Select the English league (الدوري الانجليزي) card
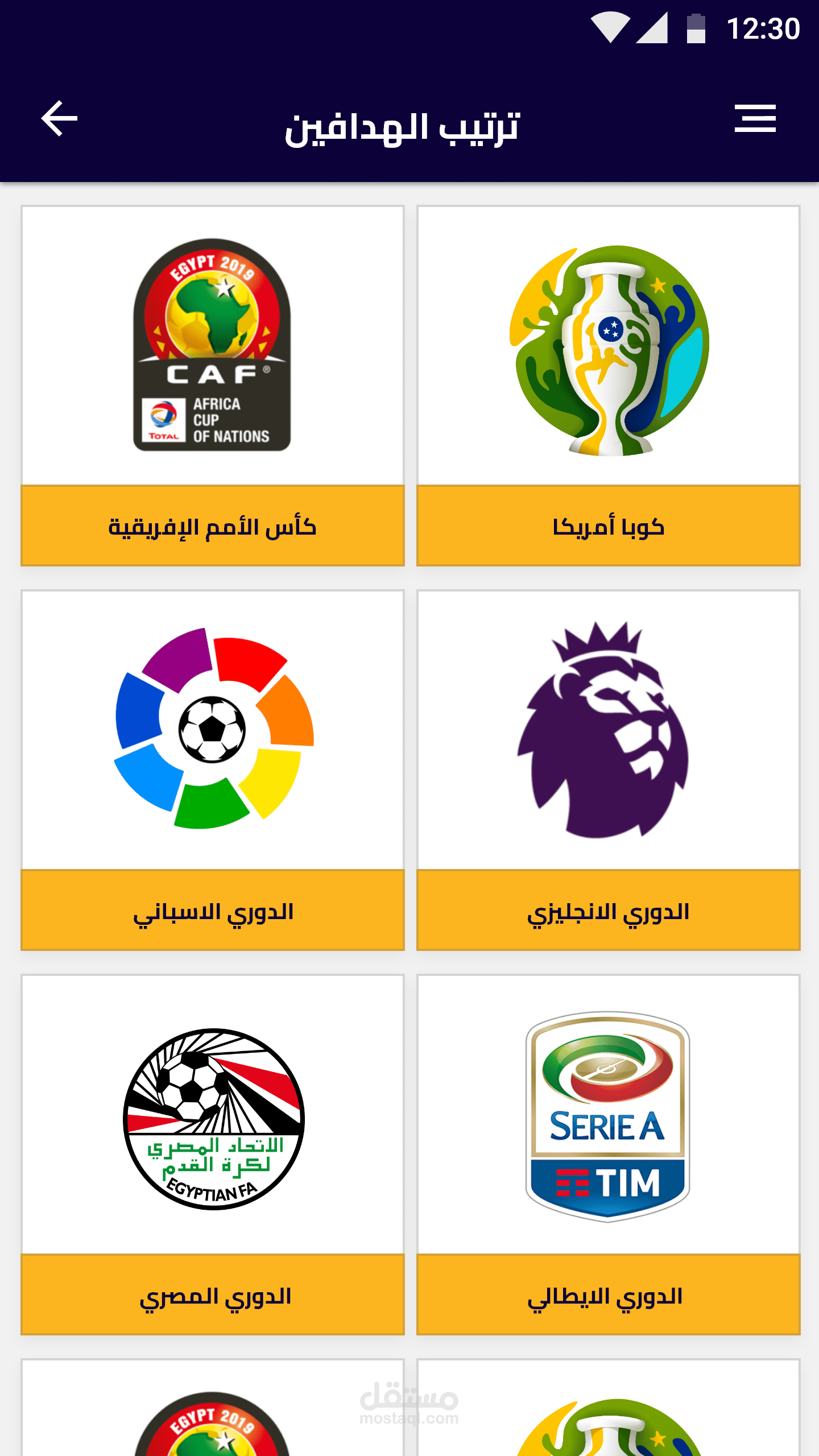 click(x=608, y=770)
